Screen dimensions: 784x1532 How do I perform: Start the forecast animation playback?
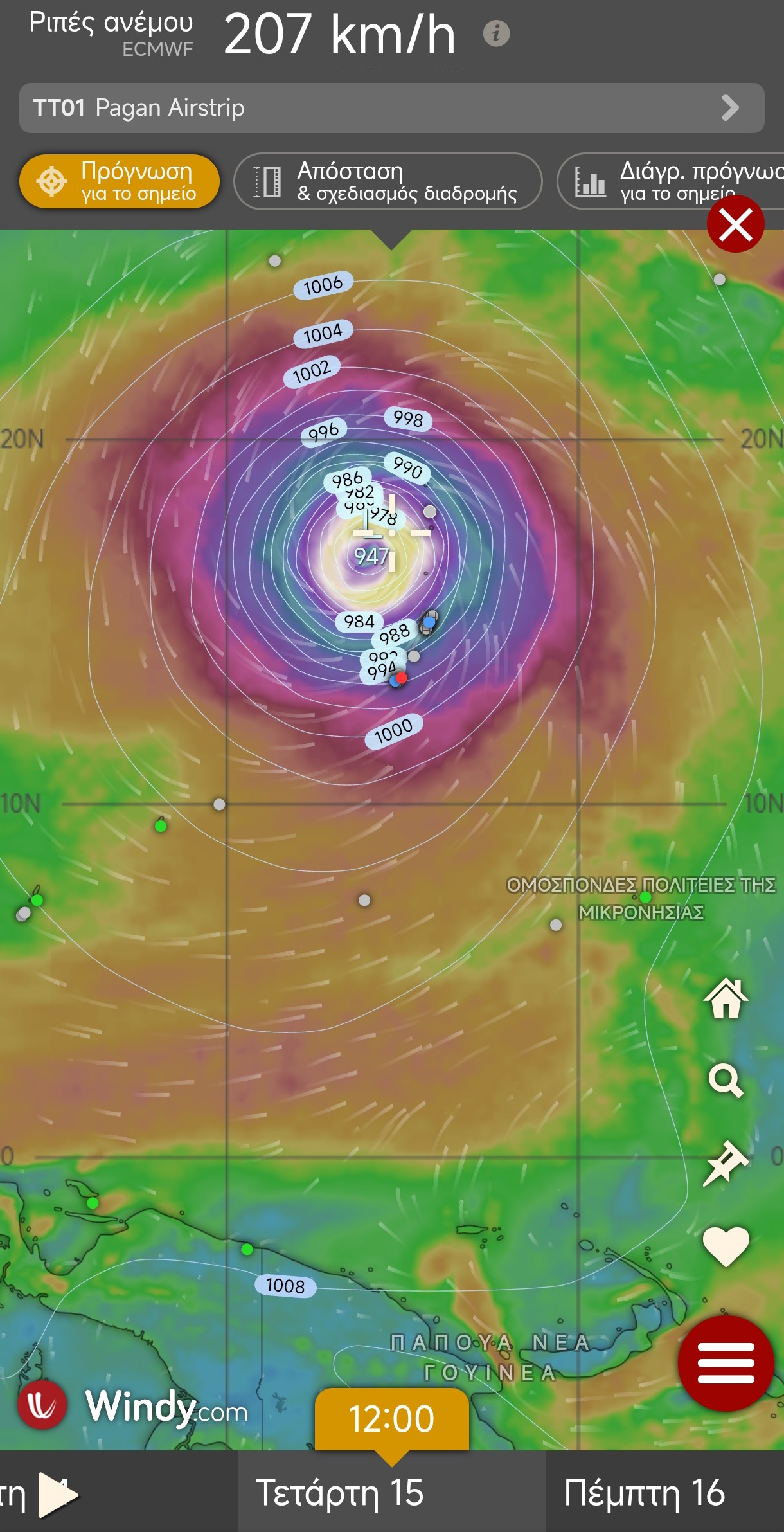[57, 1495]
